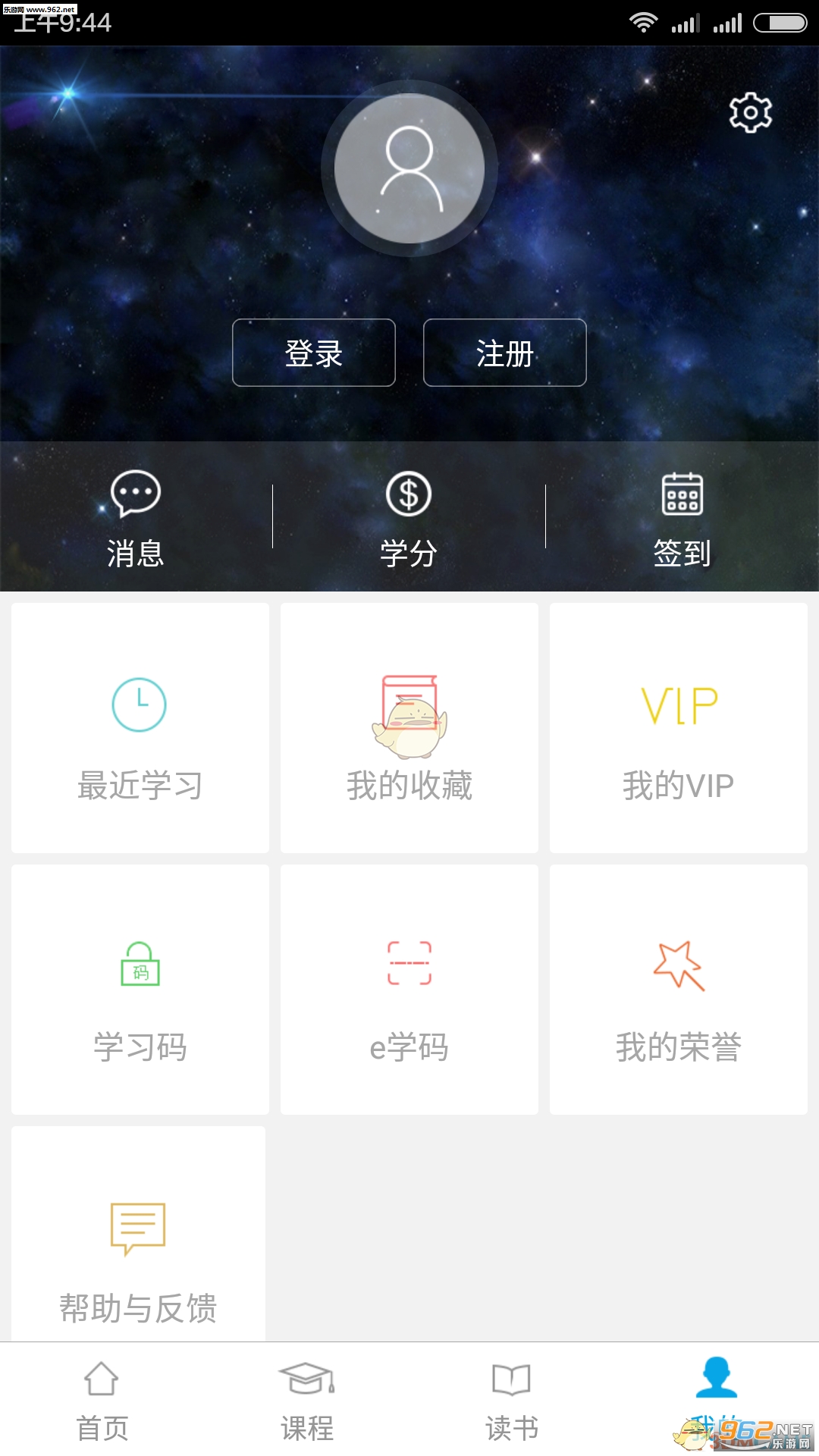Open 学习码 study code

click(x=140, y=990)
